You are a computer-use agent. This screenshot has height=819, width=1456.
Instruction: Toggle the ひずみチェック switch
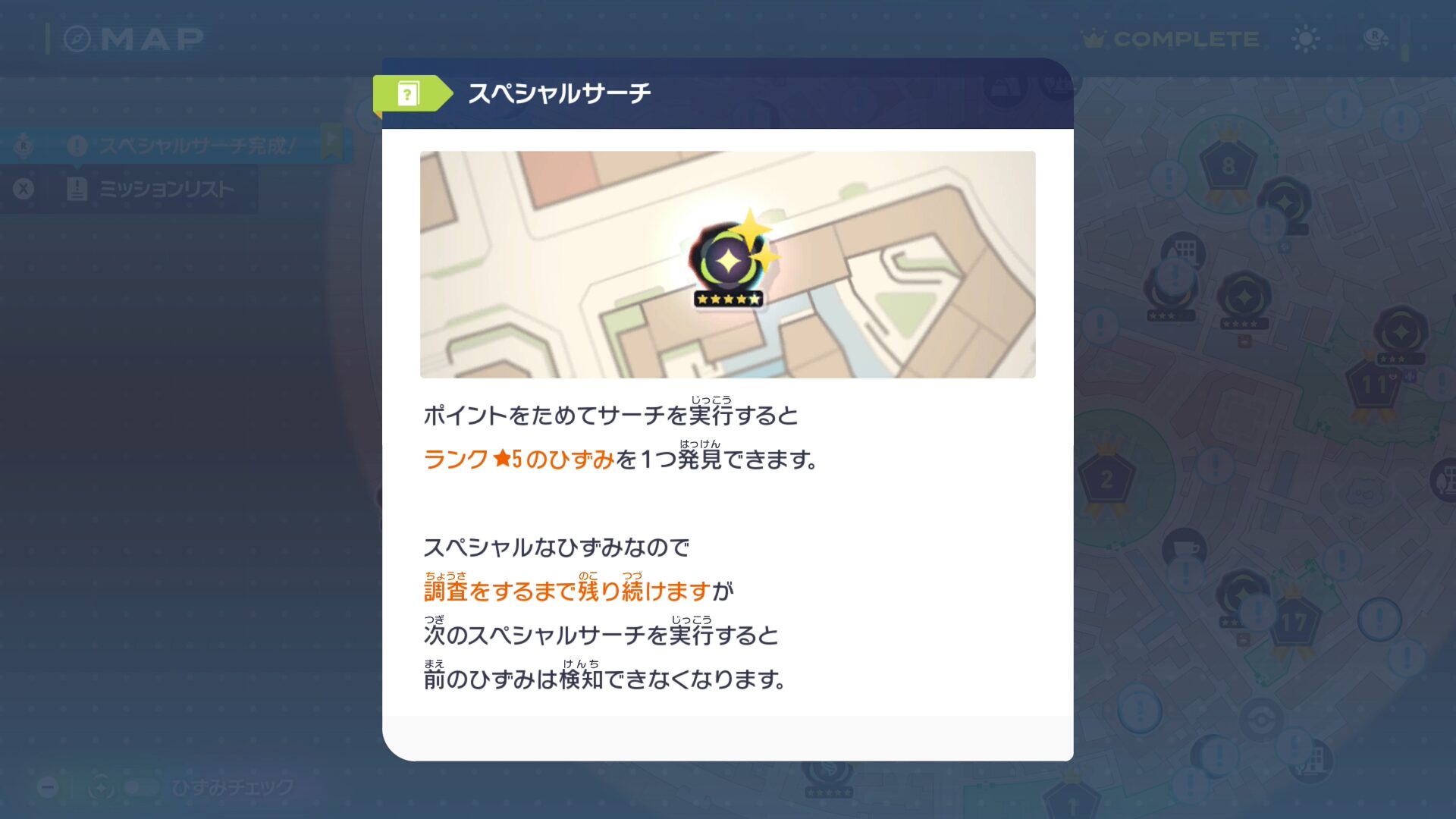coord(141,788)
